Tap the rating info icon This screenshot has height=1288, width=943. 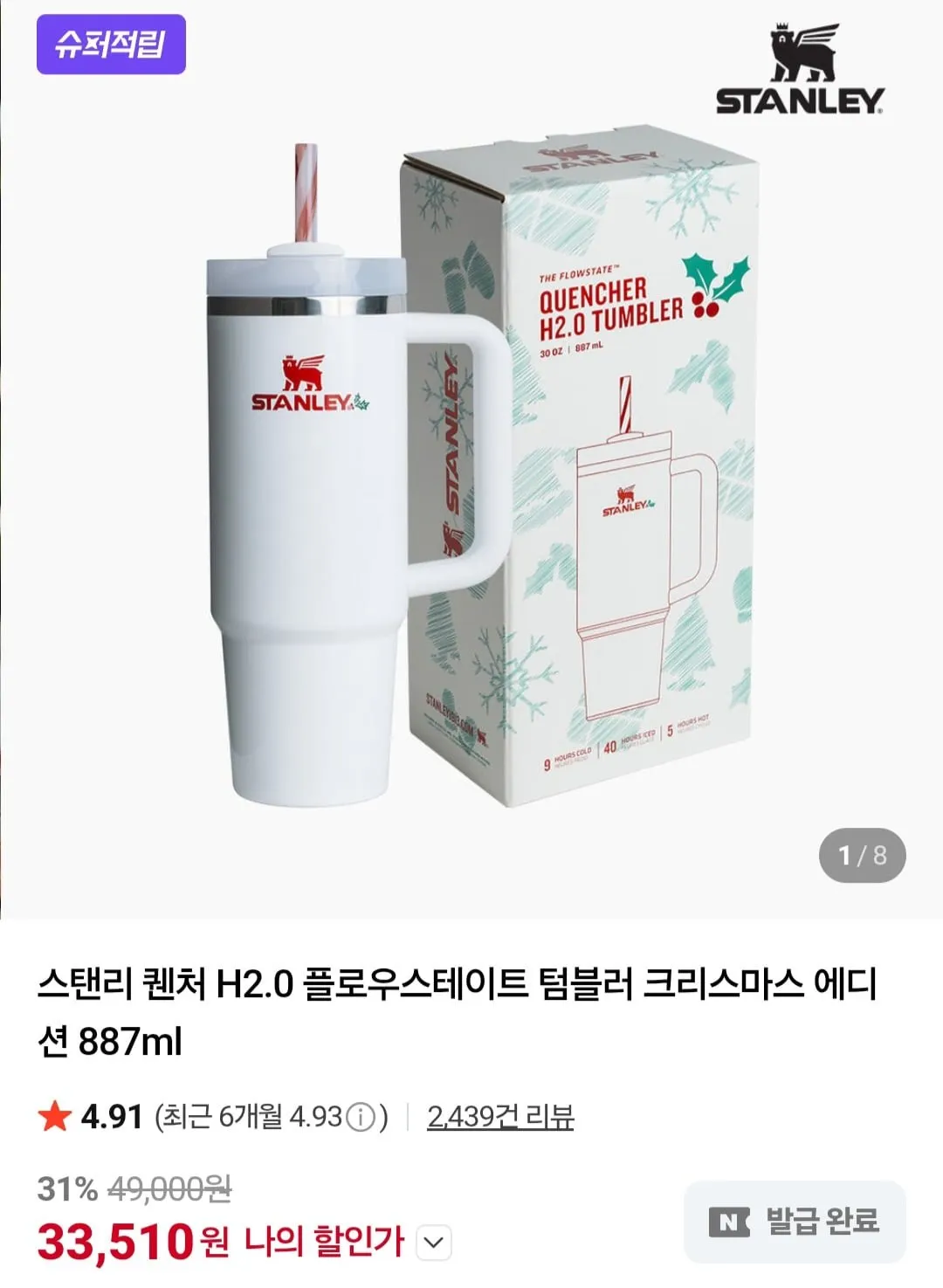pos(361,1117)
